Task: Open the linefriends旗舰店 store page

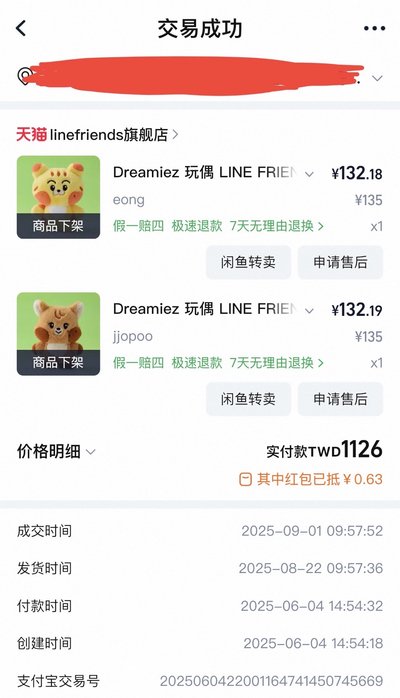Action: (x=97, y=134)
